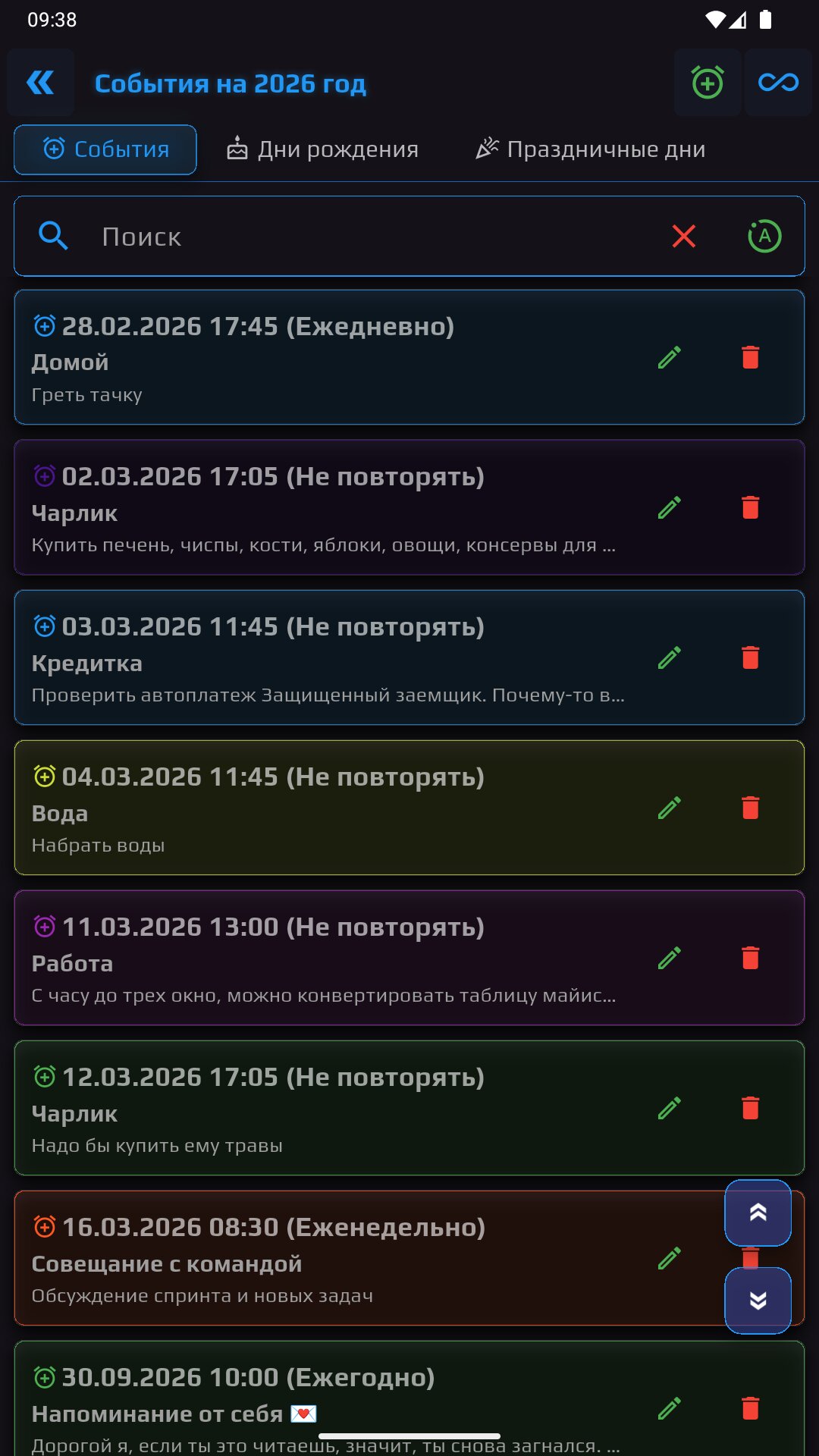Tap the infinity icon in the top bar
Screen dimensions: 819x1456
point(778,83)
